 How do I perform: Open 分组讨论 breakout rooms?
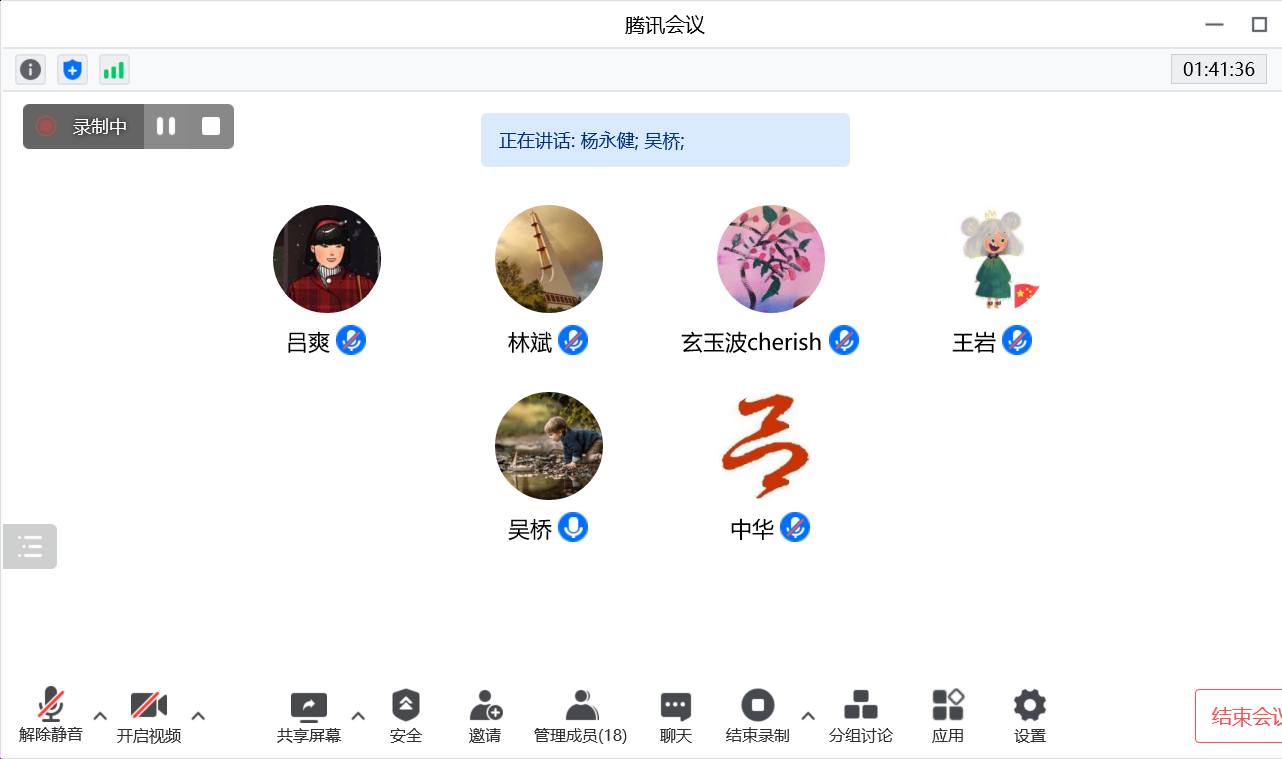coord(860,715)
